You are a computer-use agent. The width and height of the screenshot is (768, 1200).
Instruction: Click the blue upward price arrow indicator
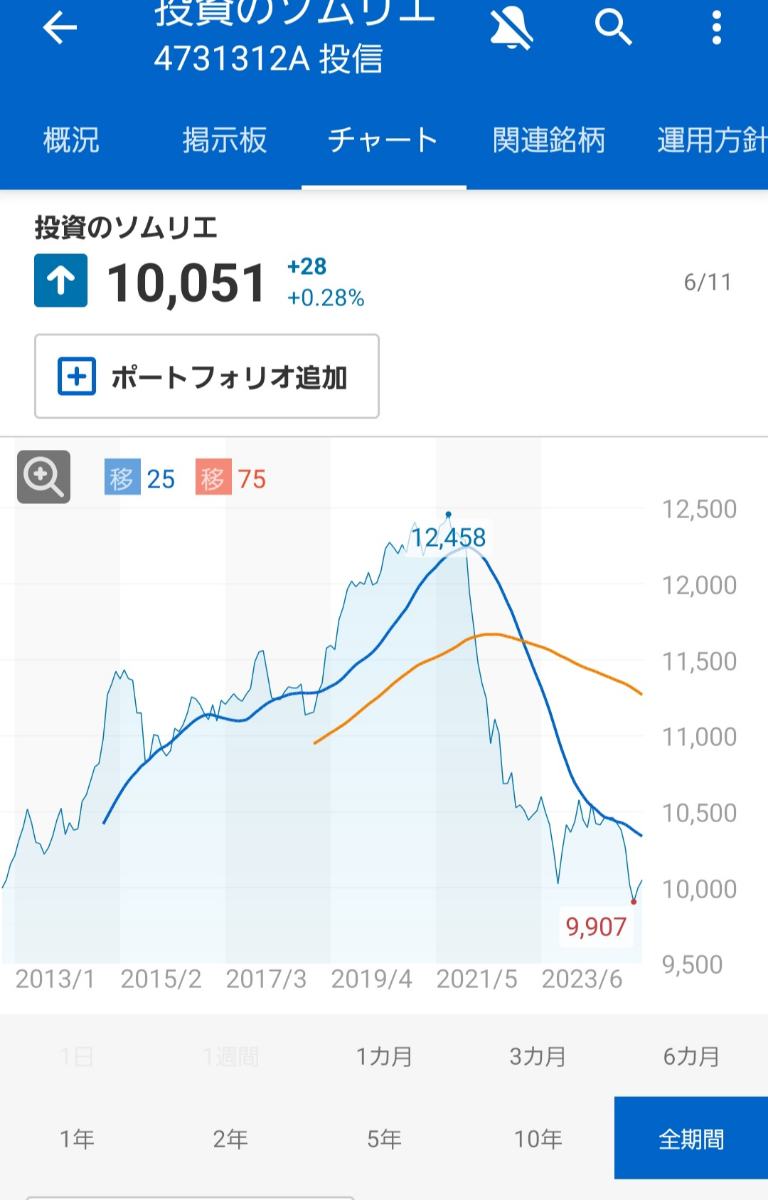(60, 282)
